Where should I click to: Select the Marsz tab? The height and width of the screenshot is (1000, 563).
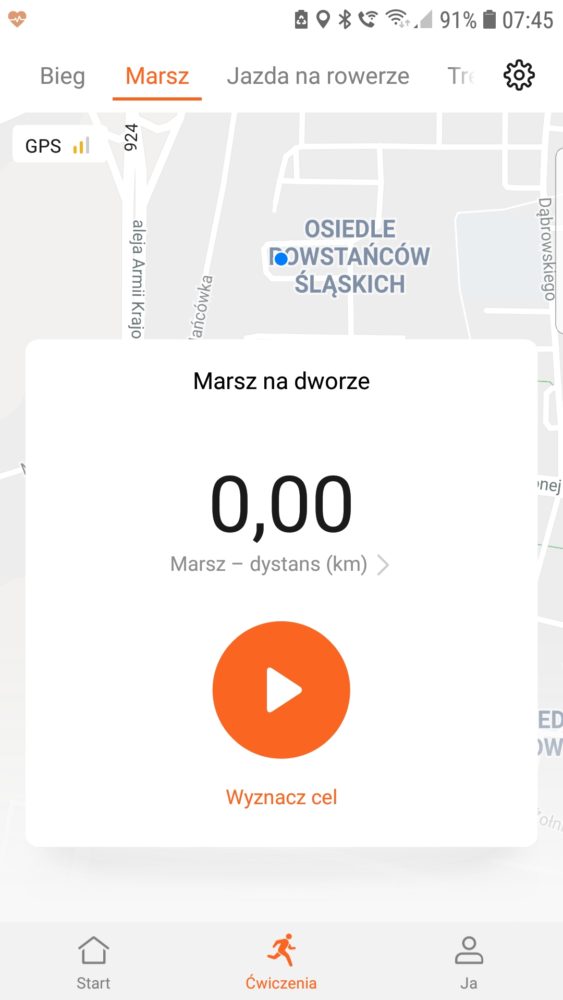click(x=157, y=77)
